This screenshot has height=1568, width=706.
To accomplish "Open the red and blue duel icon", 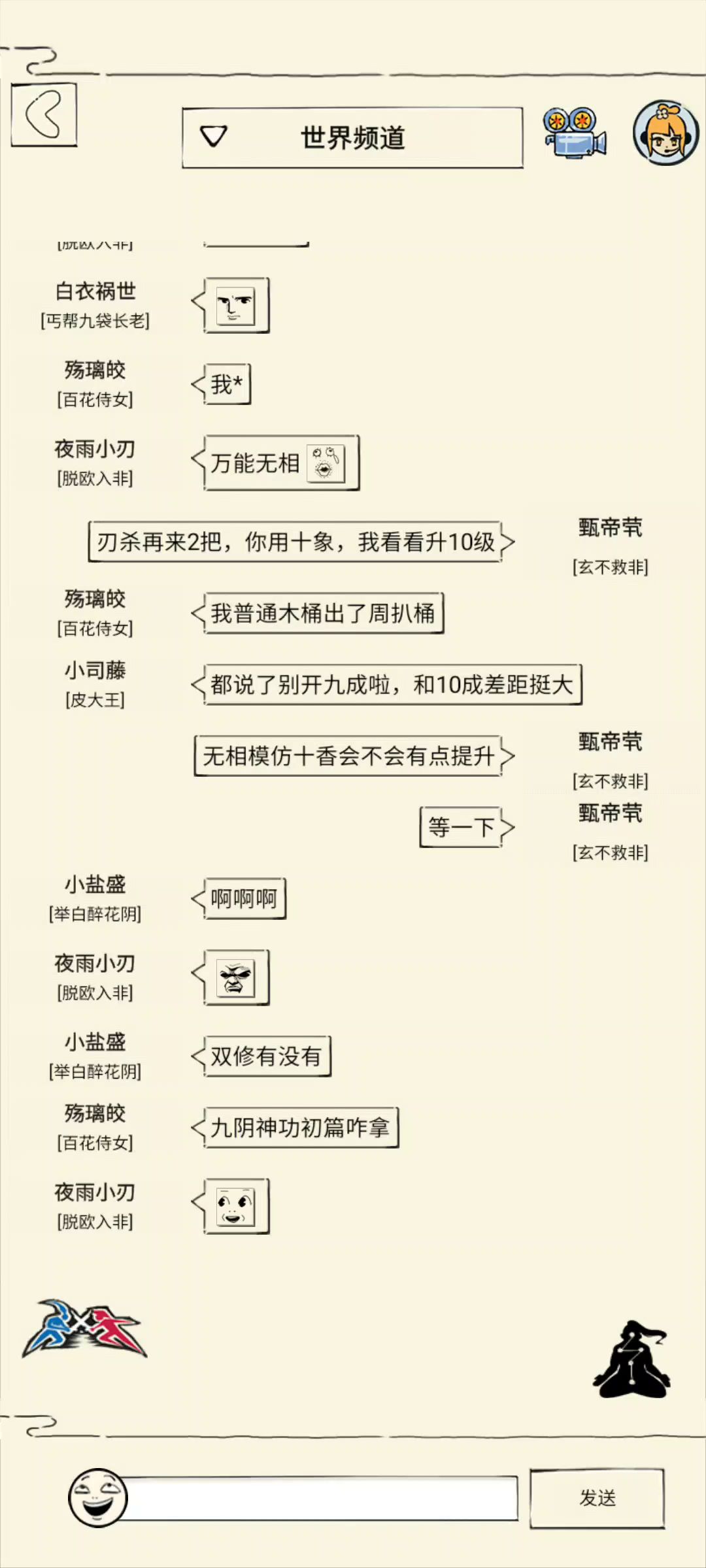I will pyautogui.click(x=84, y=1329).
